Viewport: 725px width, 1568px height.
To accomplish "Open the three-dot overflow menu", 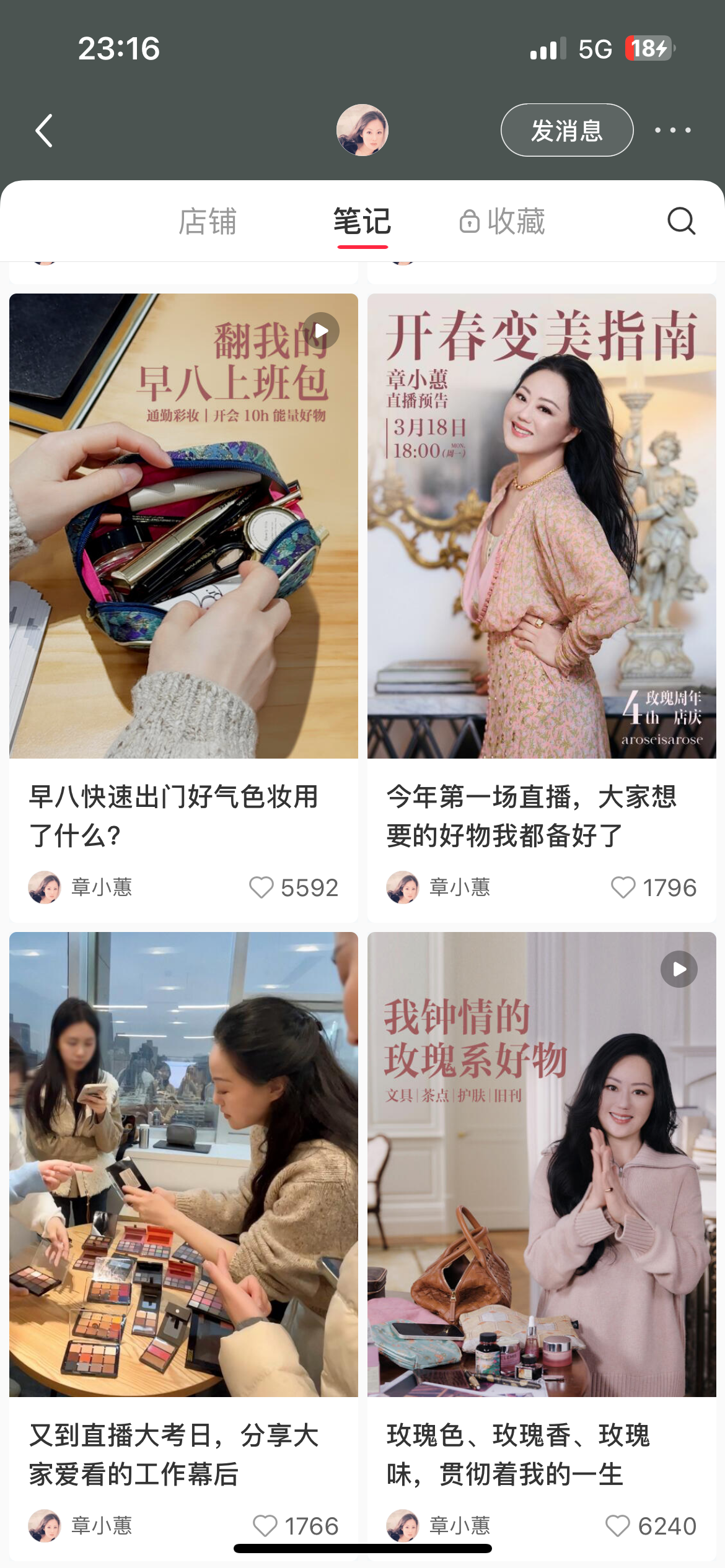I will pos(672,130).
